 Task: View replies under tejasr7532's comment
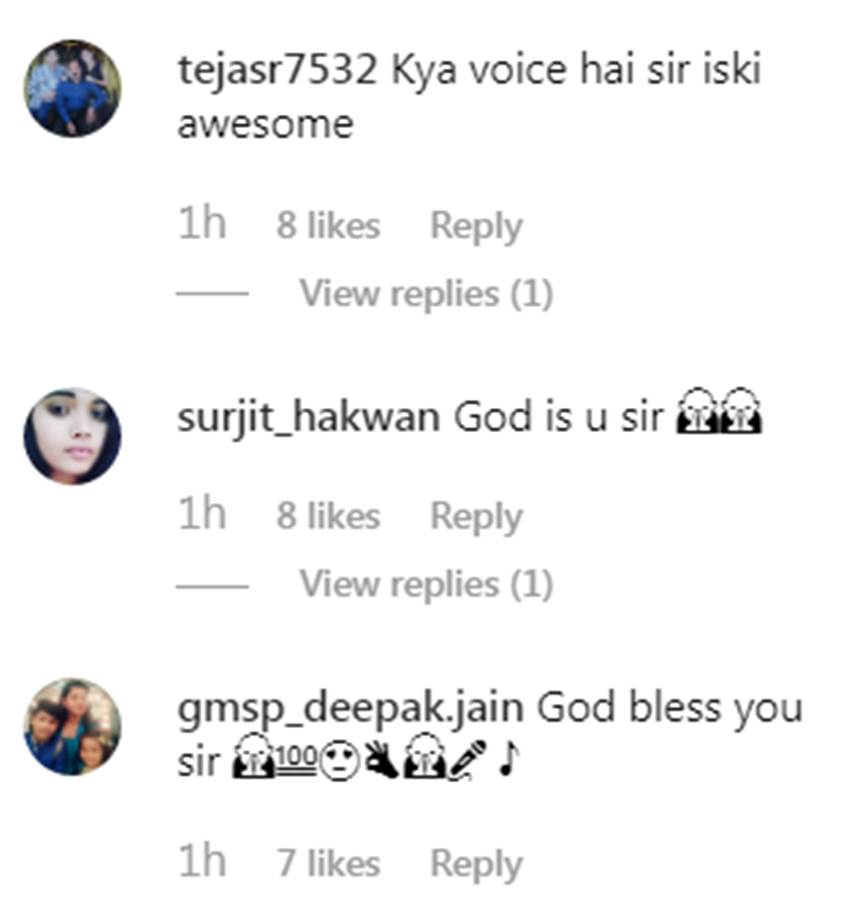[x=426, y=294]
